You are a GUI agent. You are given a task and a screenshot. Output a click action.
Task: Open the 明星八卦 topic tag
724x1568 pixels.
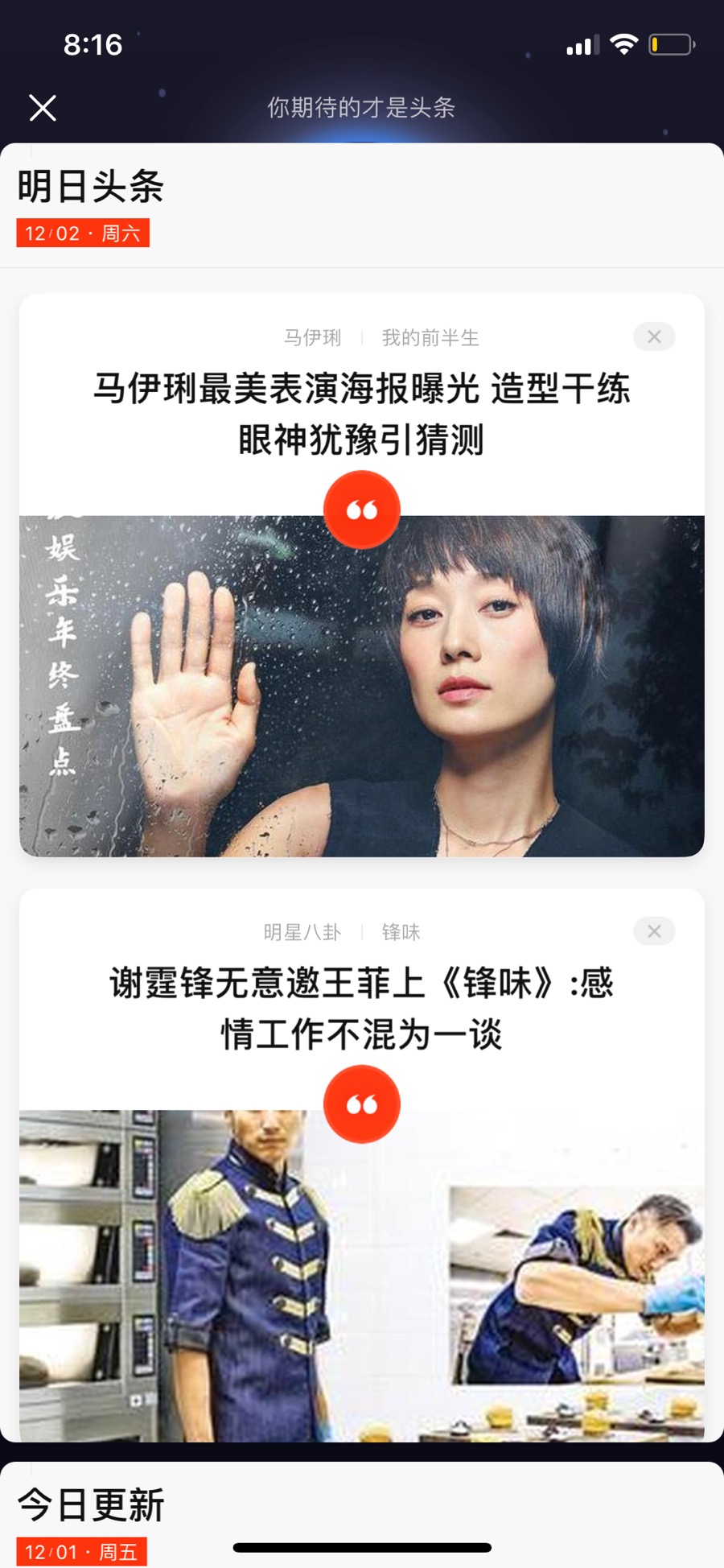point(302,932)
